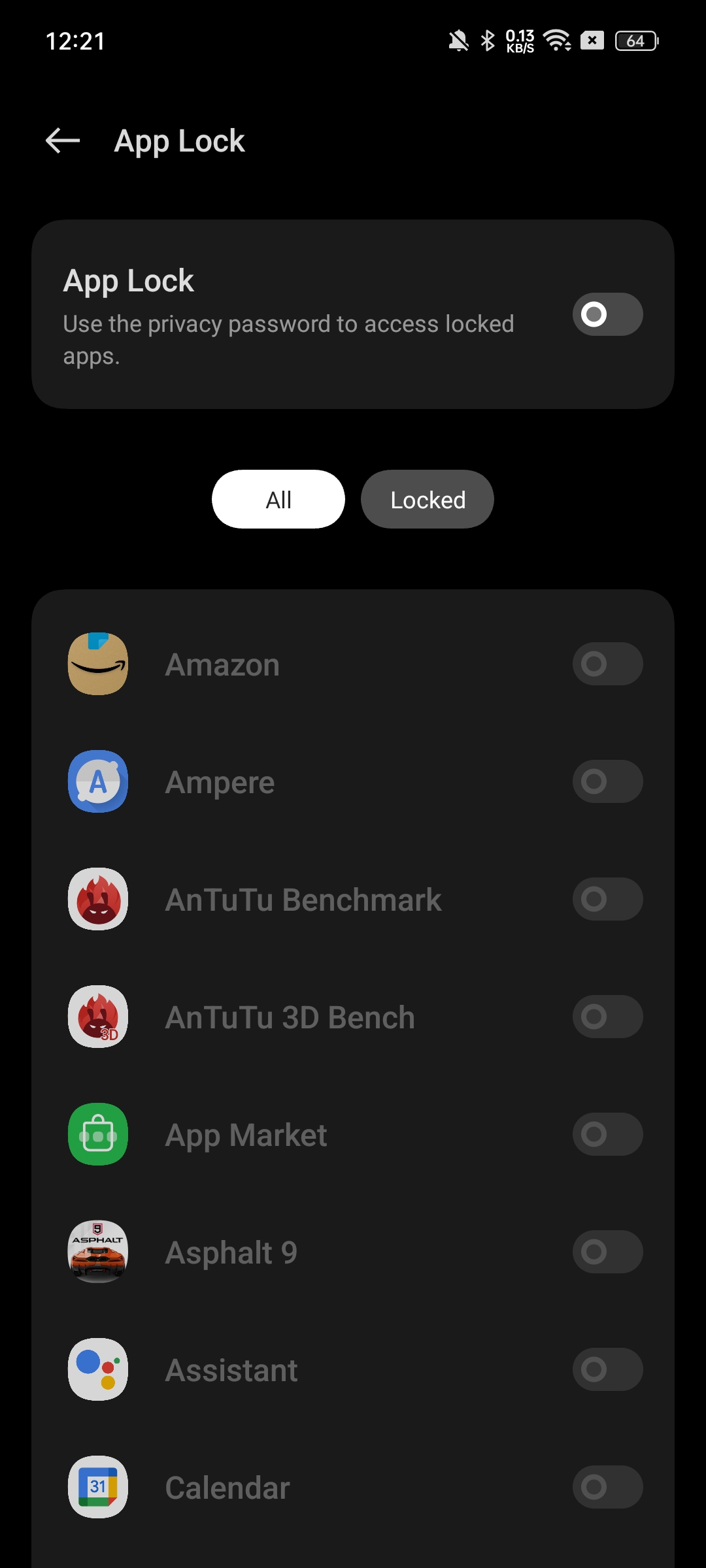The height and width of the screenshot is (1568, 706).
Task: Toggle lock for AnTuTu Benchmark
Action: tap(607, 899)
